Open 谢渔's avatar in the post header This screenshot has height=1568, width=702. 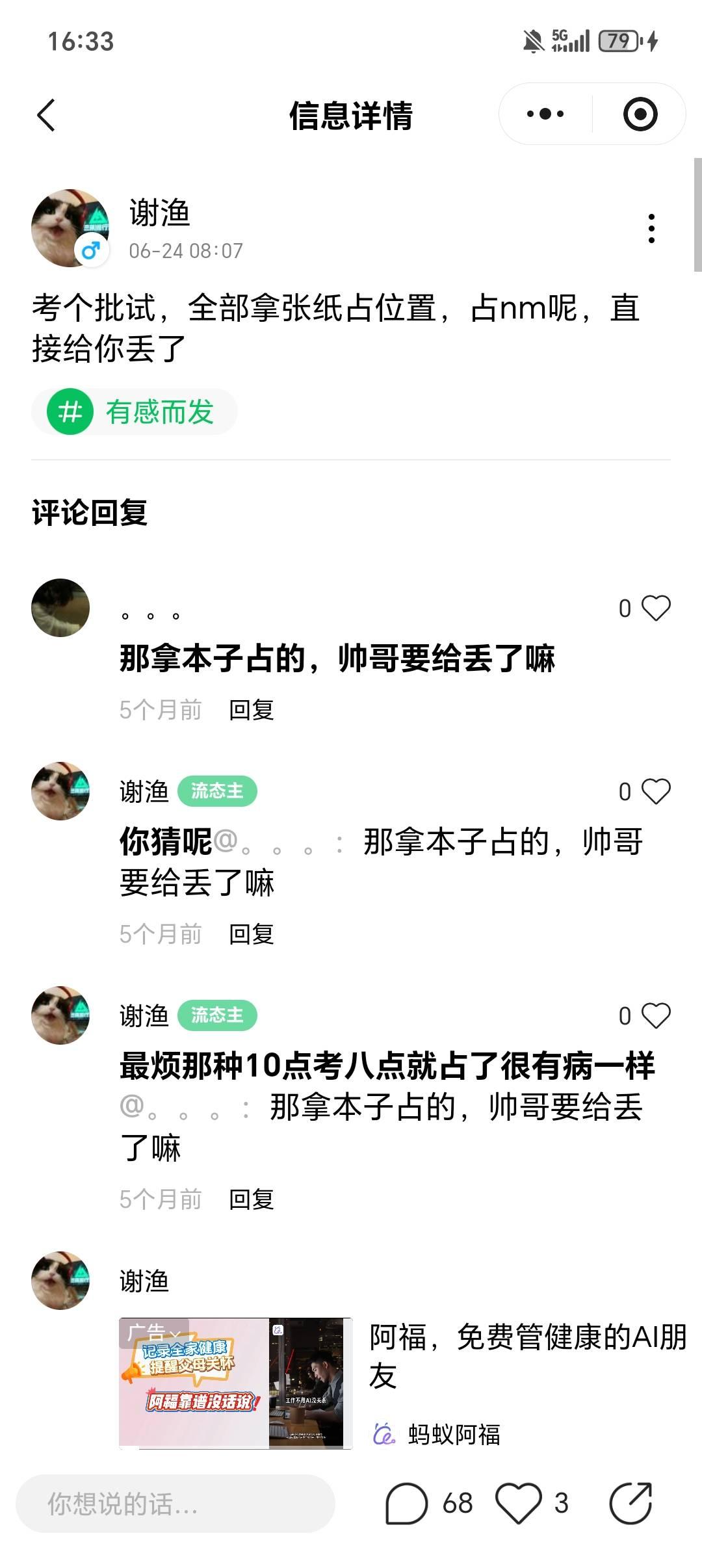click(x=70, y=228)
